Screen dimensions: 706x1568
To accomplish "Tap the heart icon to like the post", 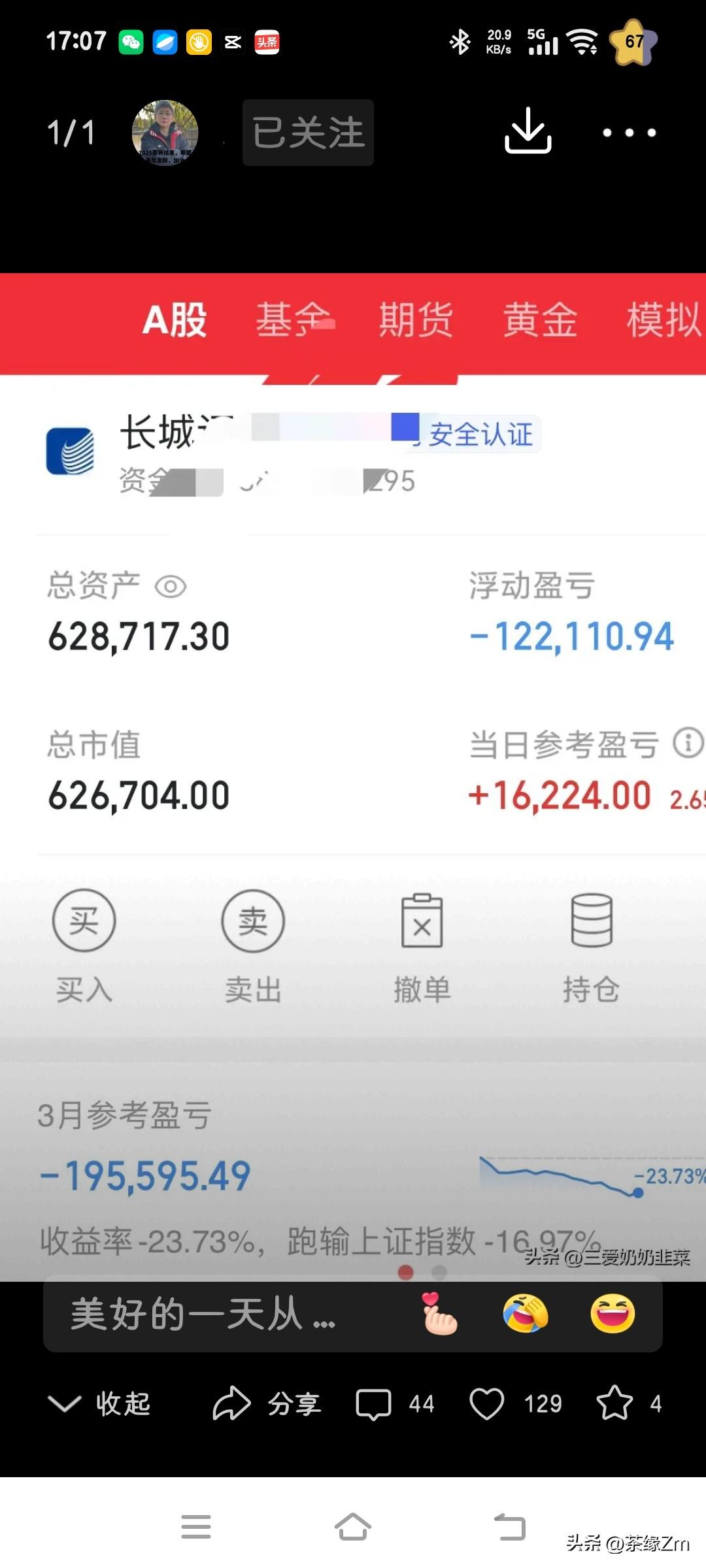I will [x=488, y=1402].
